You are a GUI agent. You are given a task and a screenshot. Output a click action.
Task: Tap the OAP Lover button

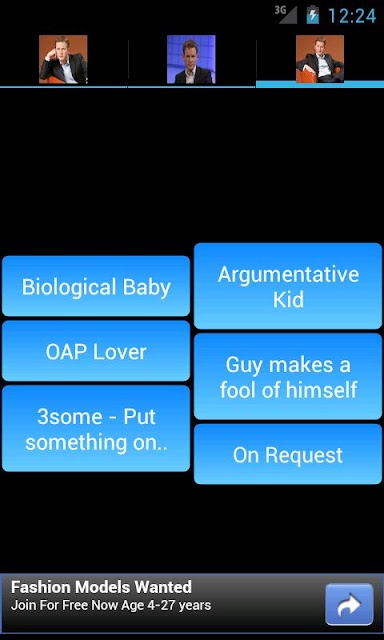point(96,351)
